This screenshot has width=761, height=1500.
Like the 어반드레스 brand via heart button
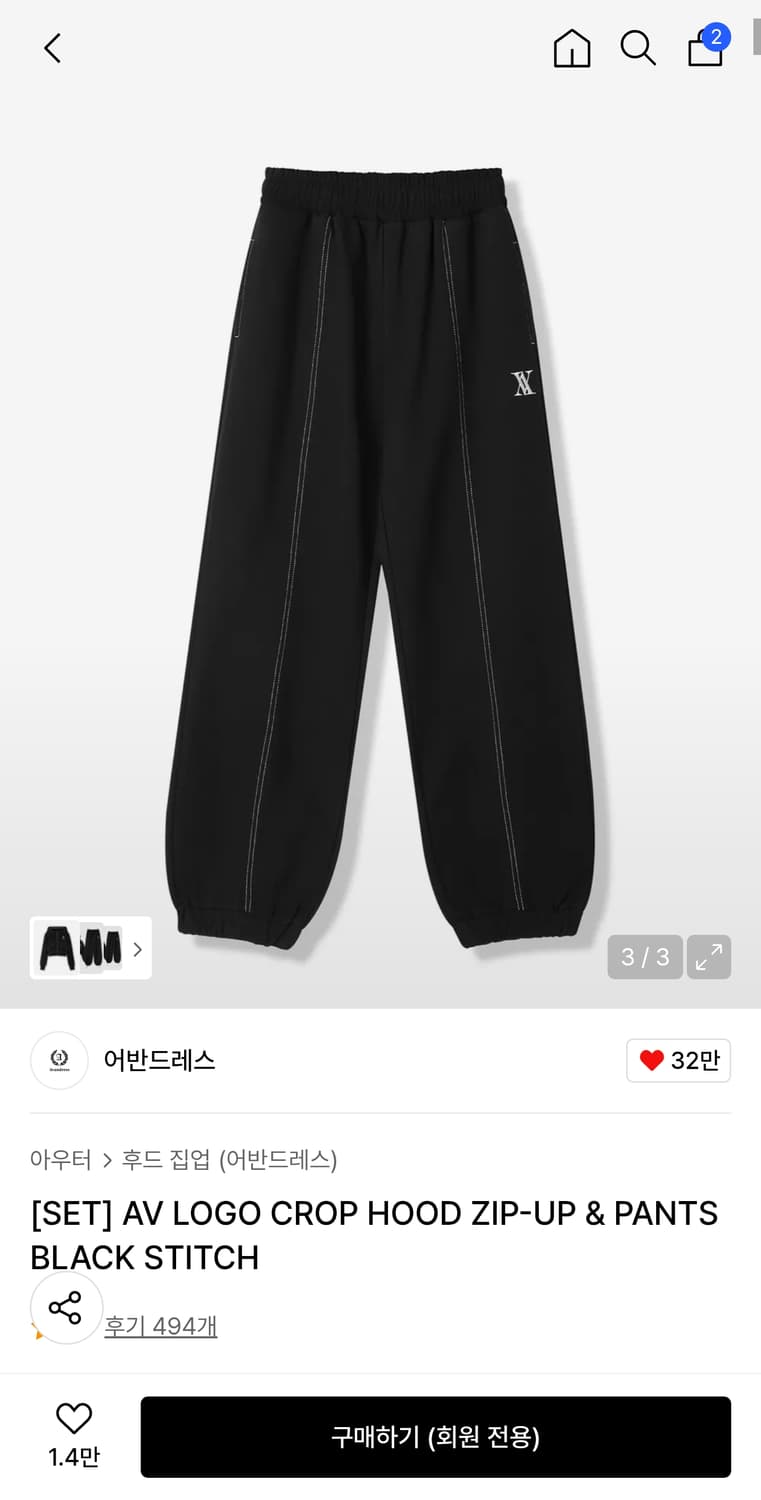678,1060
